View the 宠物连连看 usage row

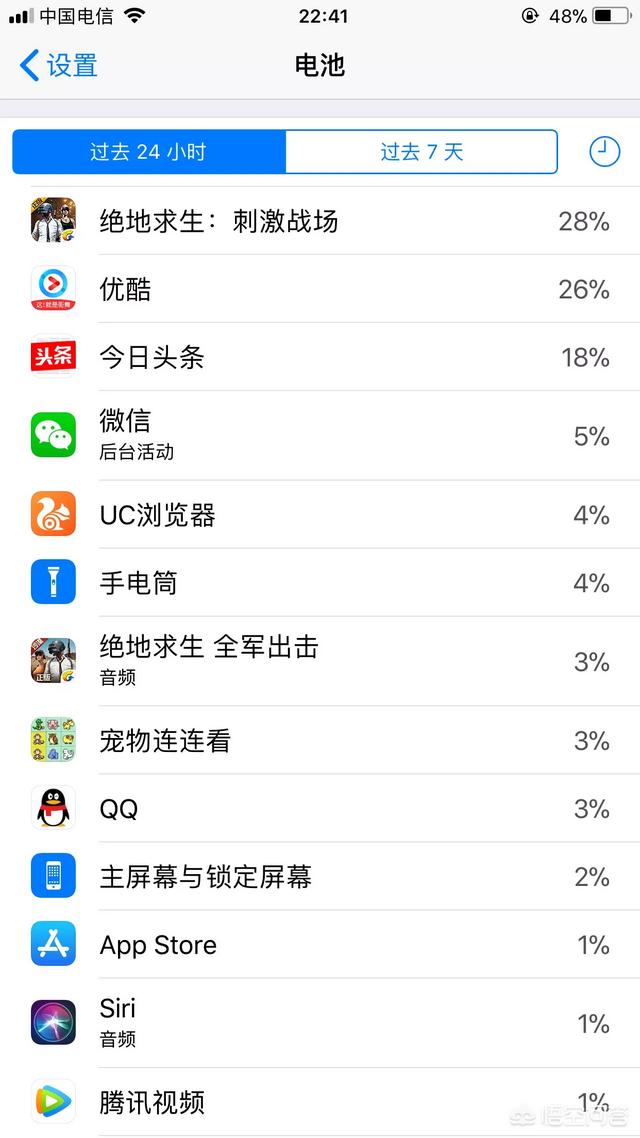(320, 741)
